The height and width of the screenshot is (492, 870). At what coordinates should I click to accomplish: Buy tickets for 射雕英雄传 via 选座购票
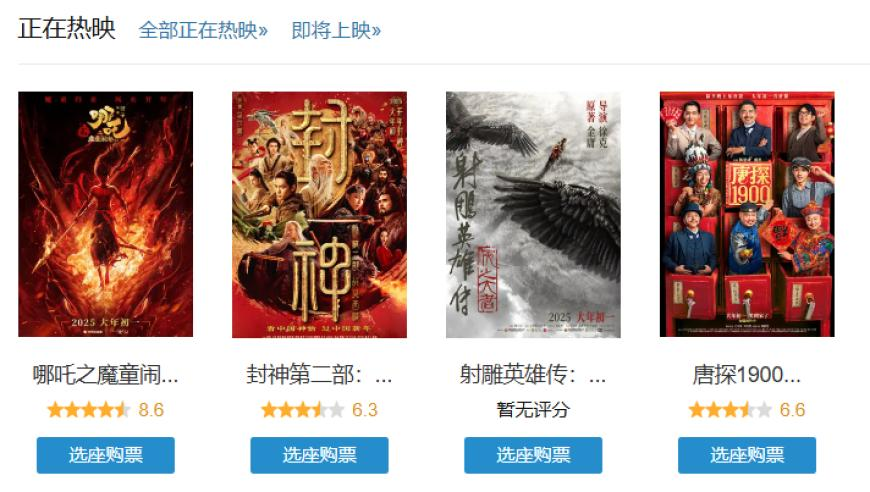(533, 455)
